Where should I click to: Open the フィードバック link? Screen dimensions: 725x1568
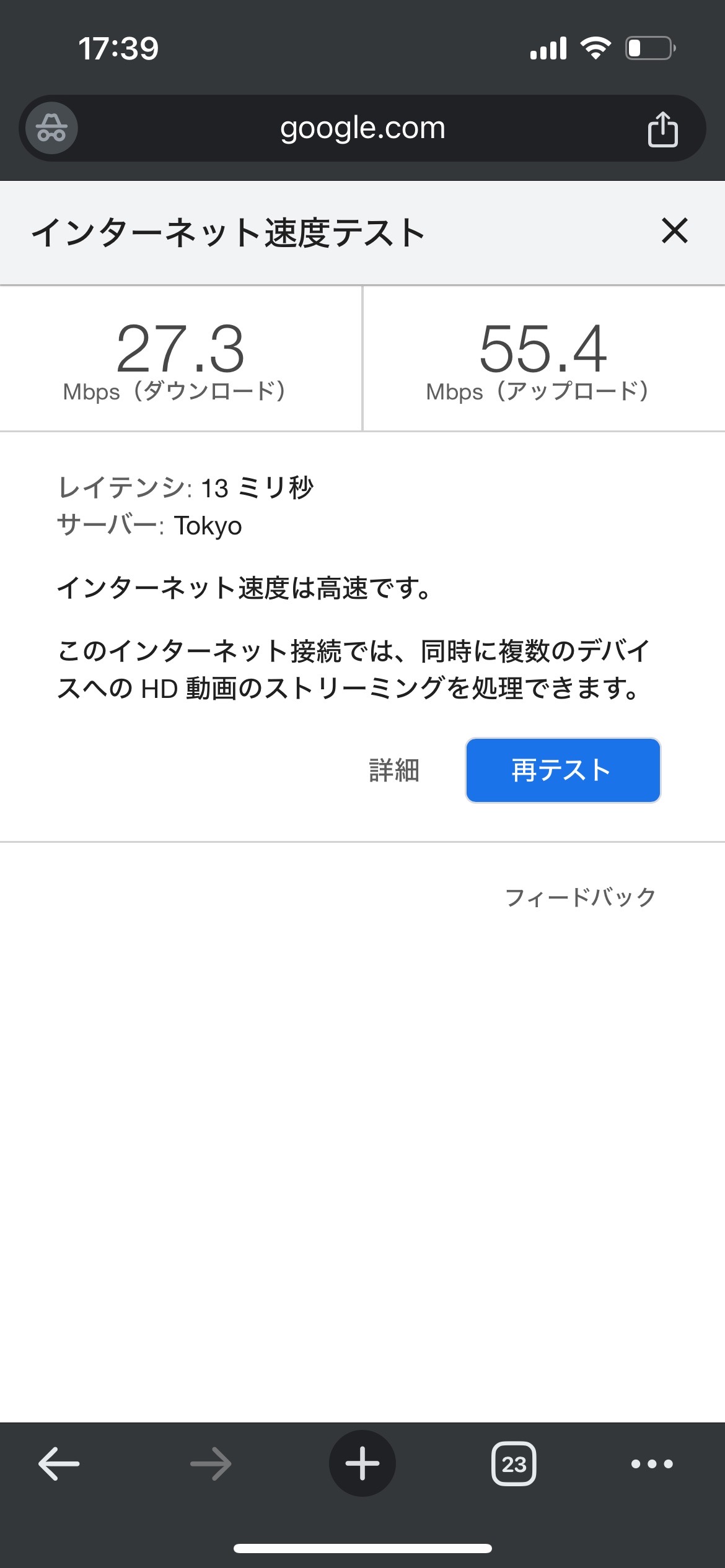[x=580, y=897]
